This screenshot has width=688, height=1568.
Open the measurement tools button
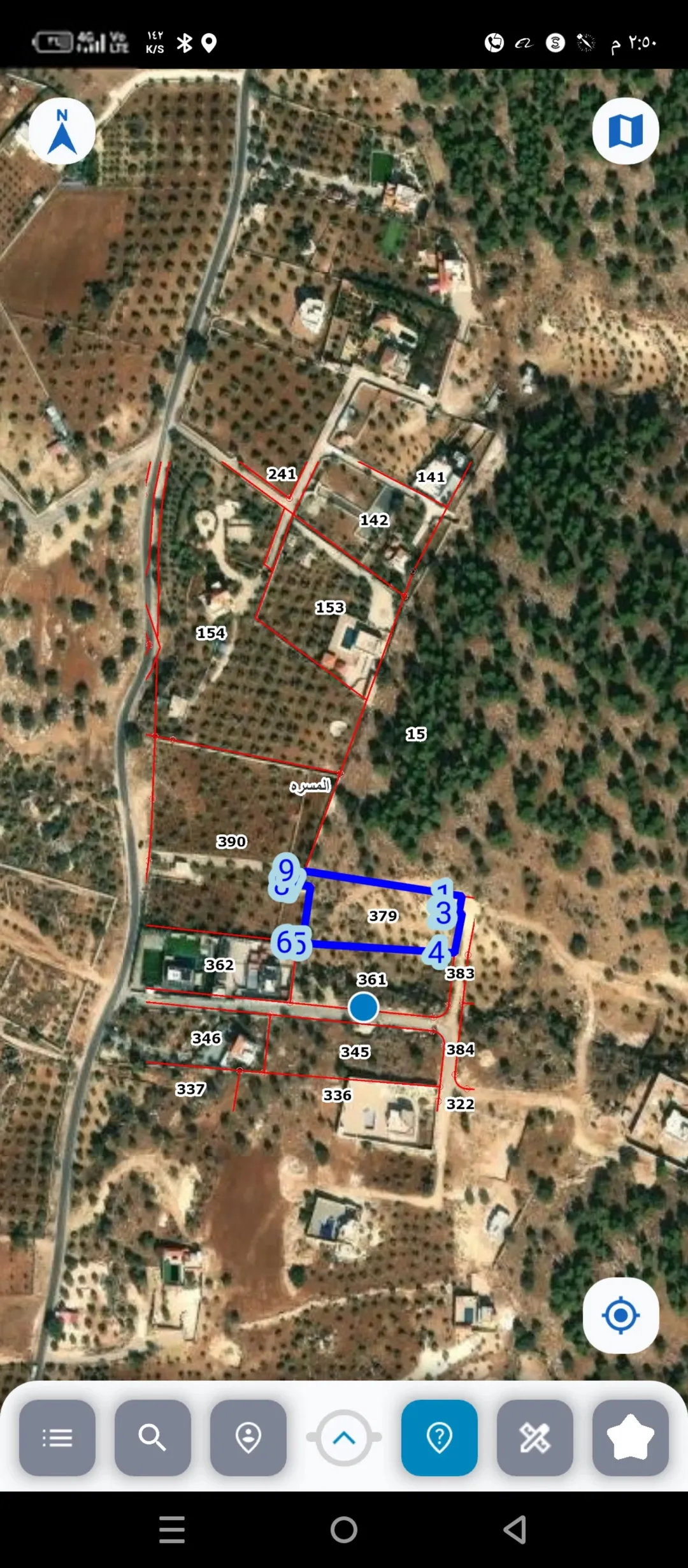(x=535, y=1437)
